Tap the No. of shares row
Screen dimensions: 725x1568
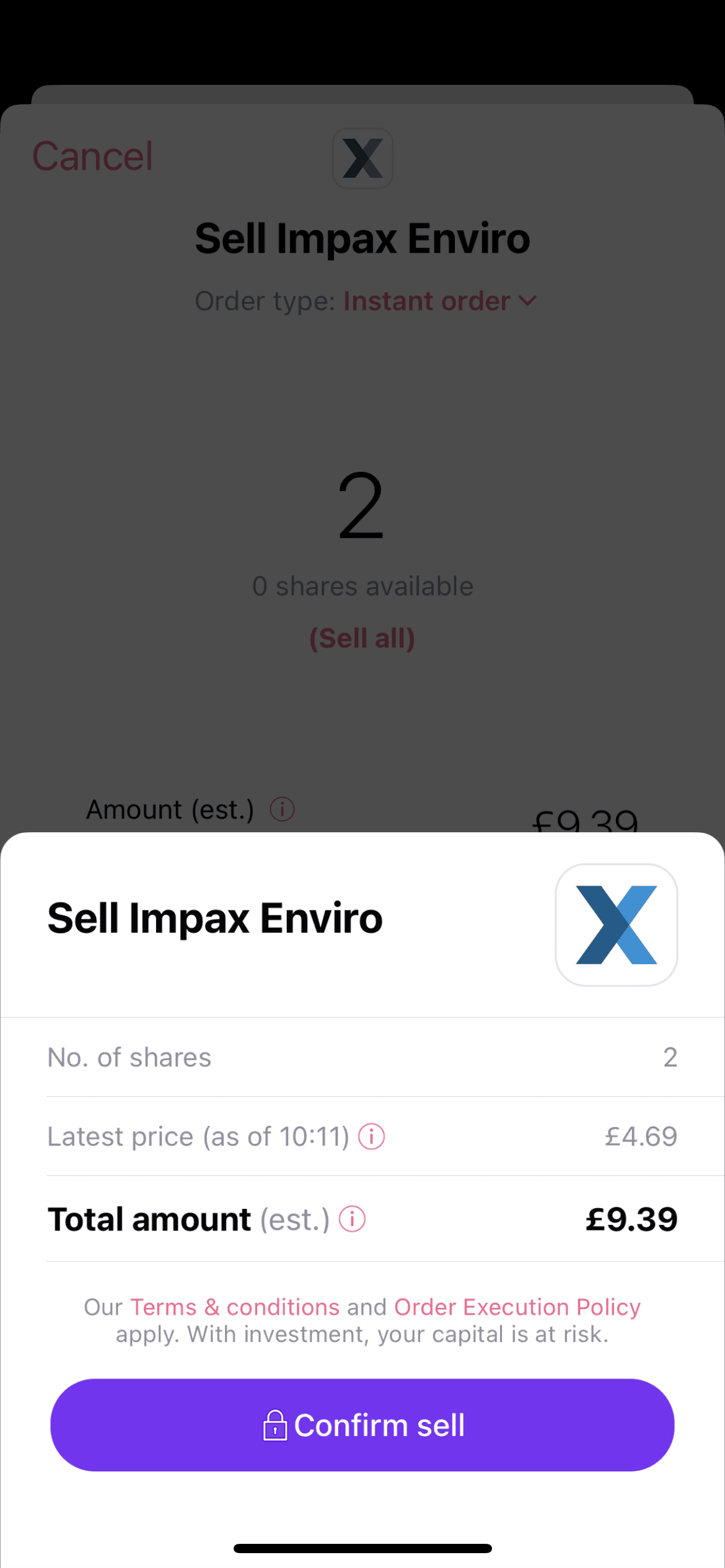pyautogui.click(x=248, y=1057)
